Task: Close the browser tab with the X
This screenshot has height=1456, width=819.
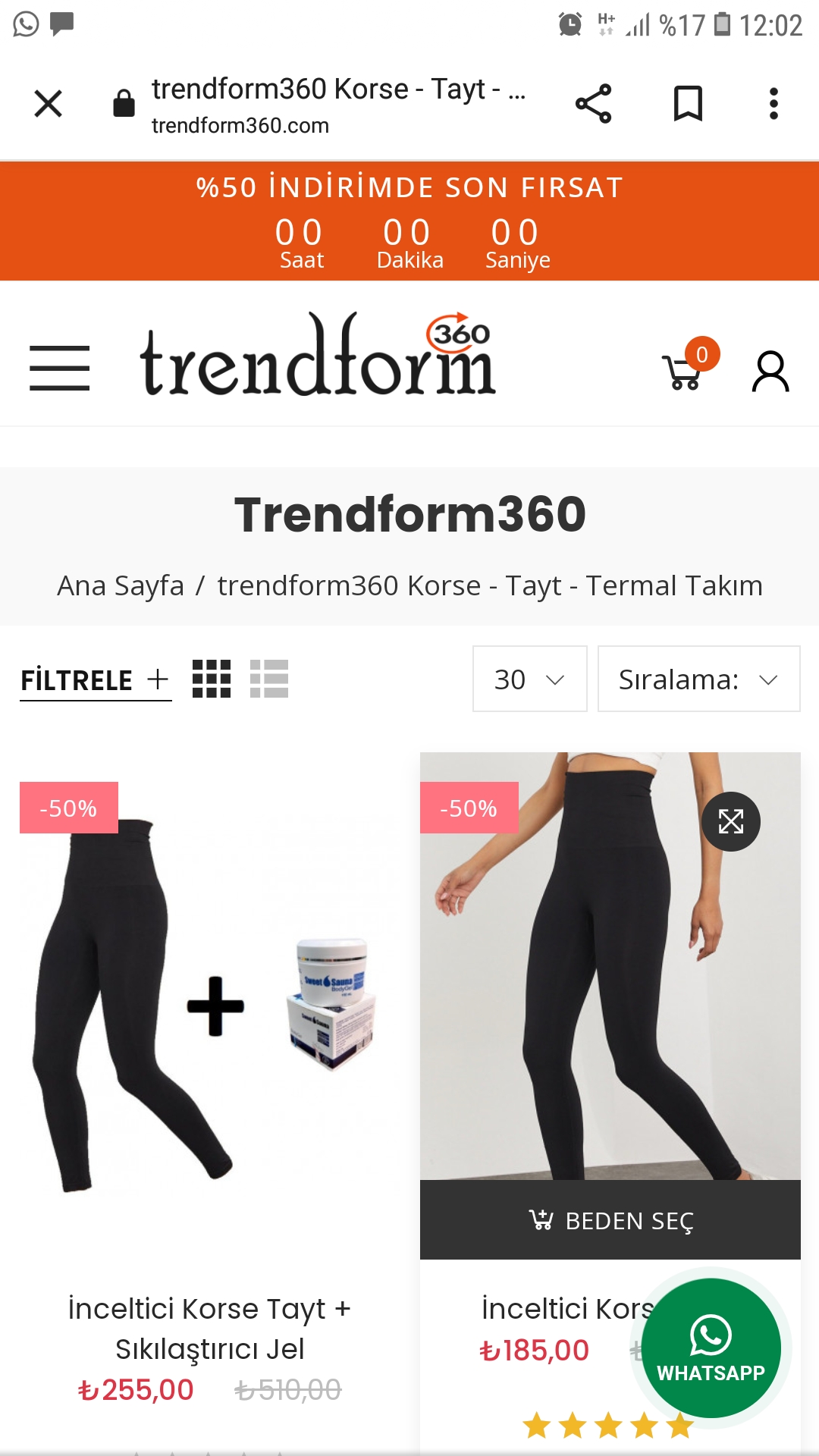Action: [48, 104]
